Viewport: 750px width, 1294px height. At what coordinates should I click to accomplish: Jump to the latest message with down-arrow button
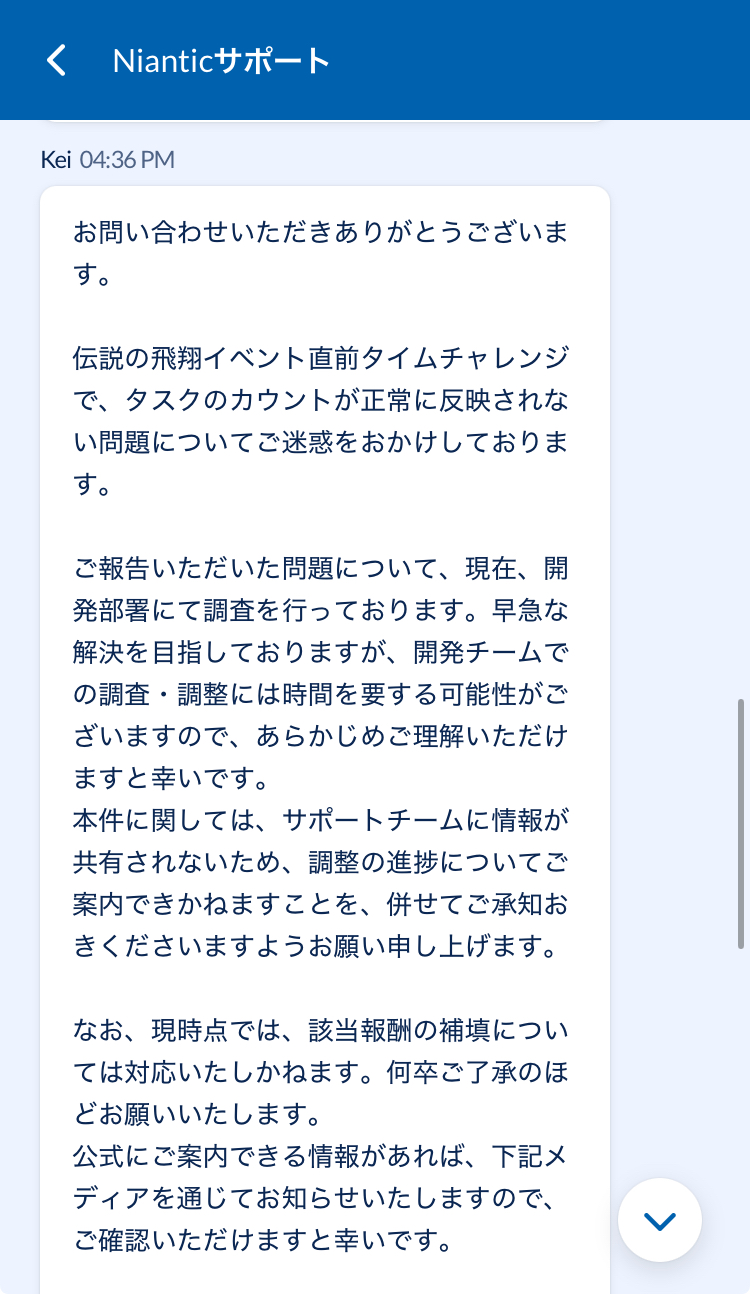tap(660, 1220)
